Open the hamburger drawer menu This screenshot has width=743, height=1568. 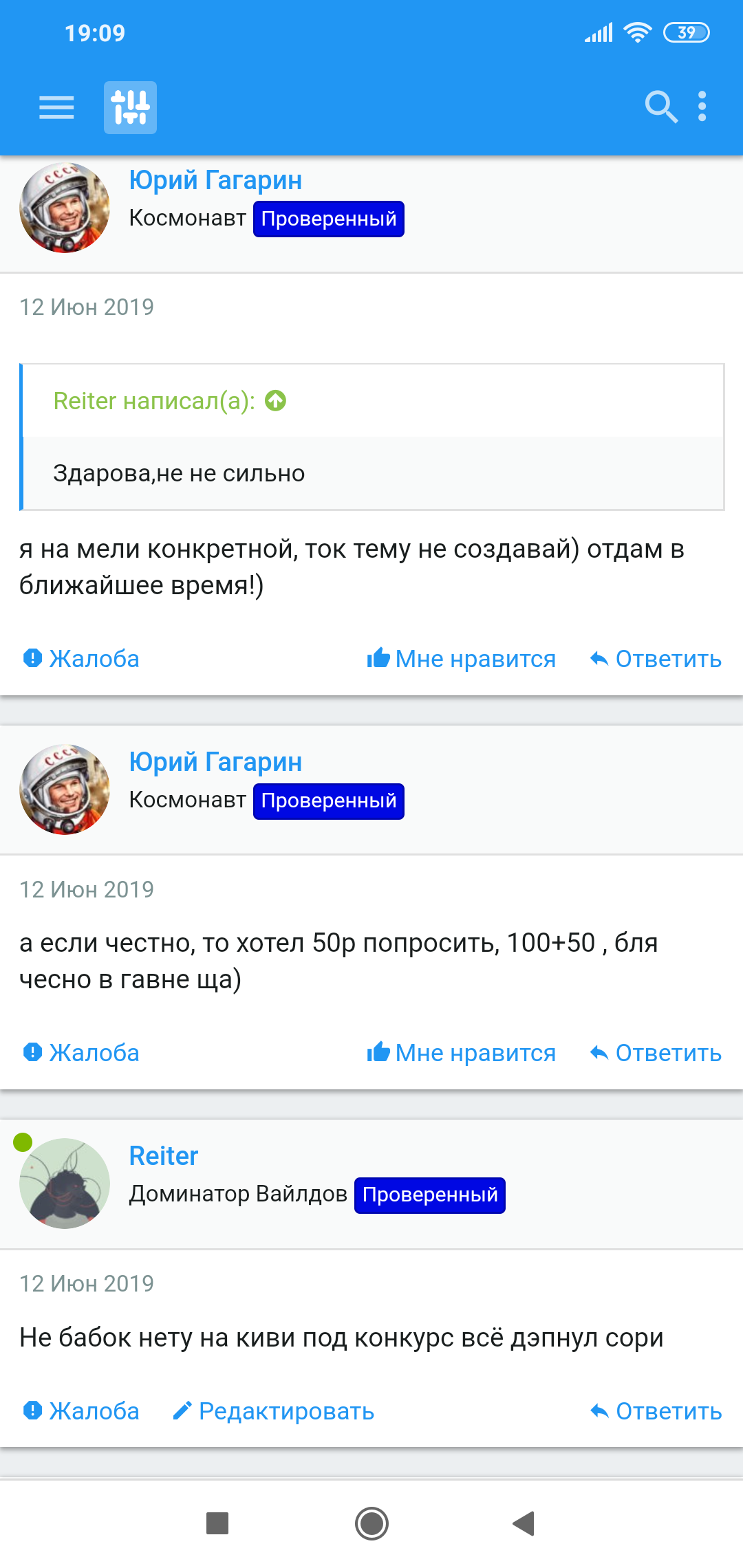coord(56,107)
